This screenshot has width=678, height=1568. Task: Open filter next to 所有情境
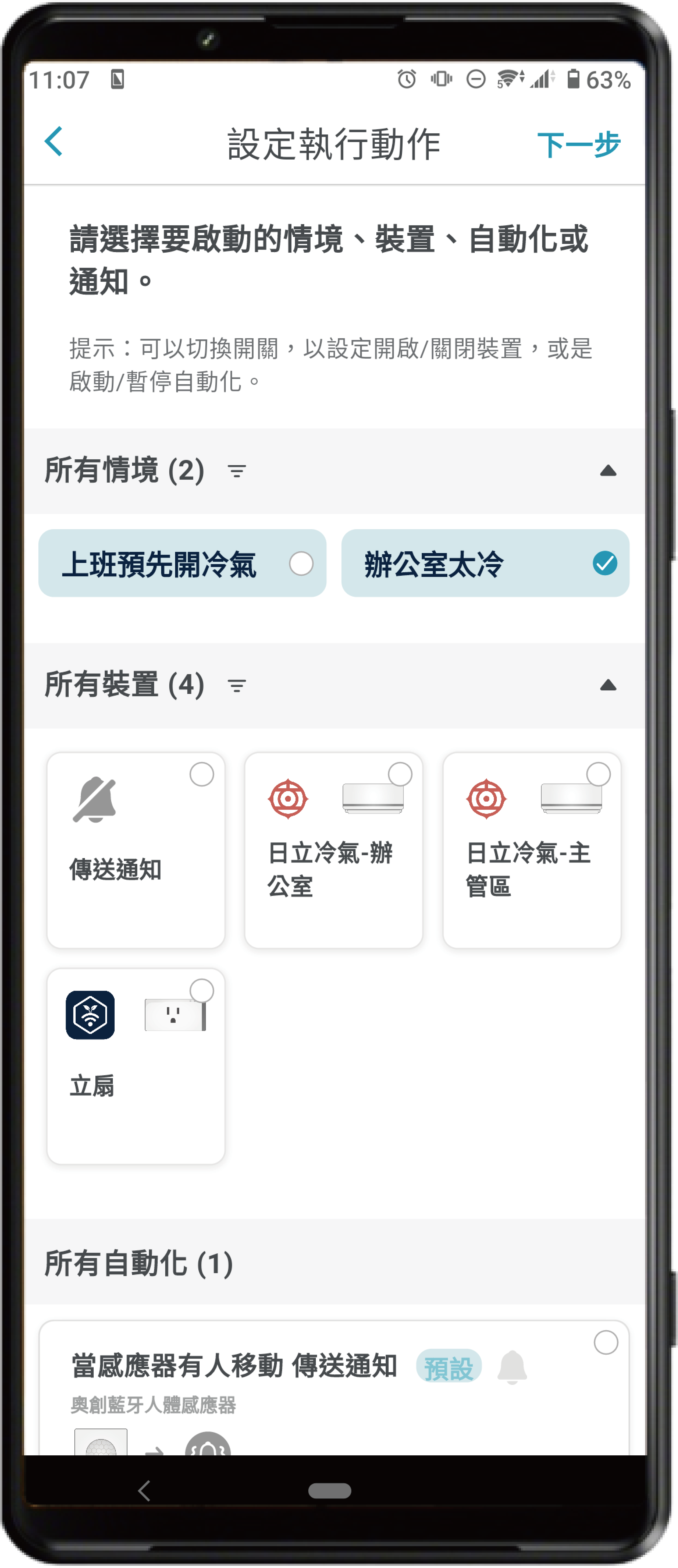pos(236,471)
